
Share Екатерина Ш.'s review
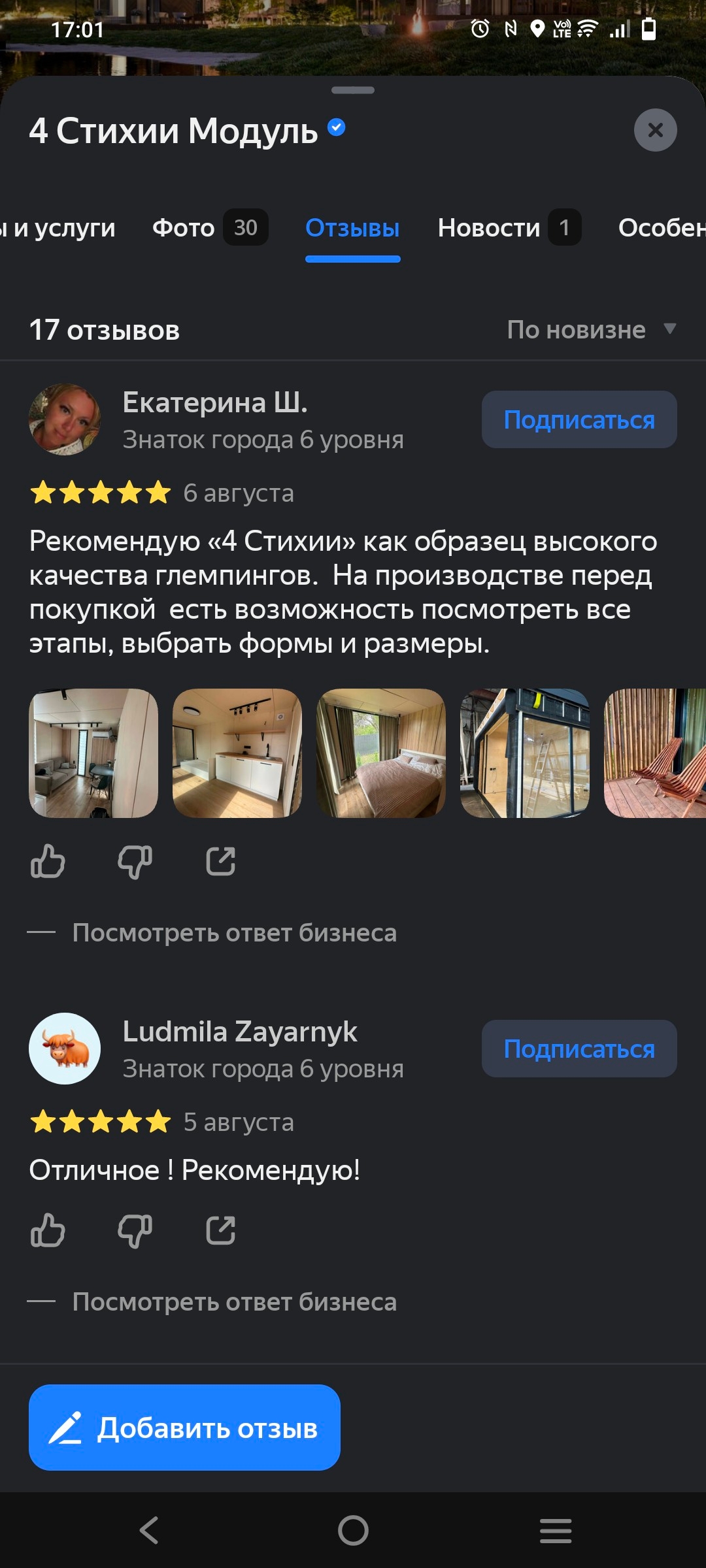point(221,861)
